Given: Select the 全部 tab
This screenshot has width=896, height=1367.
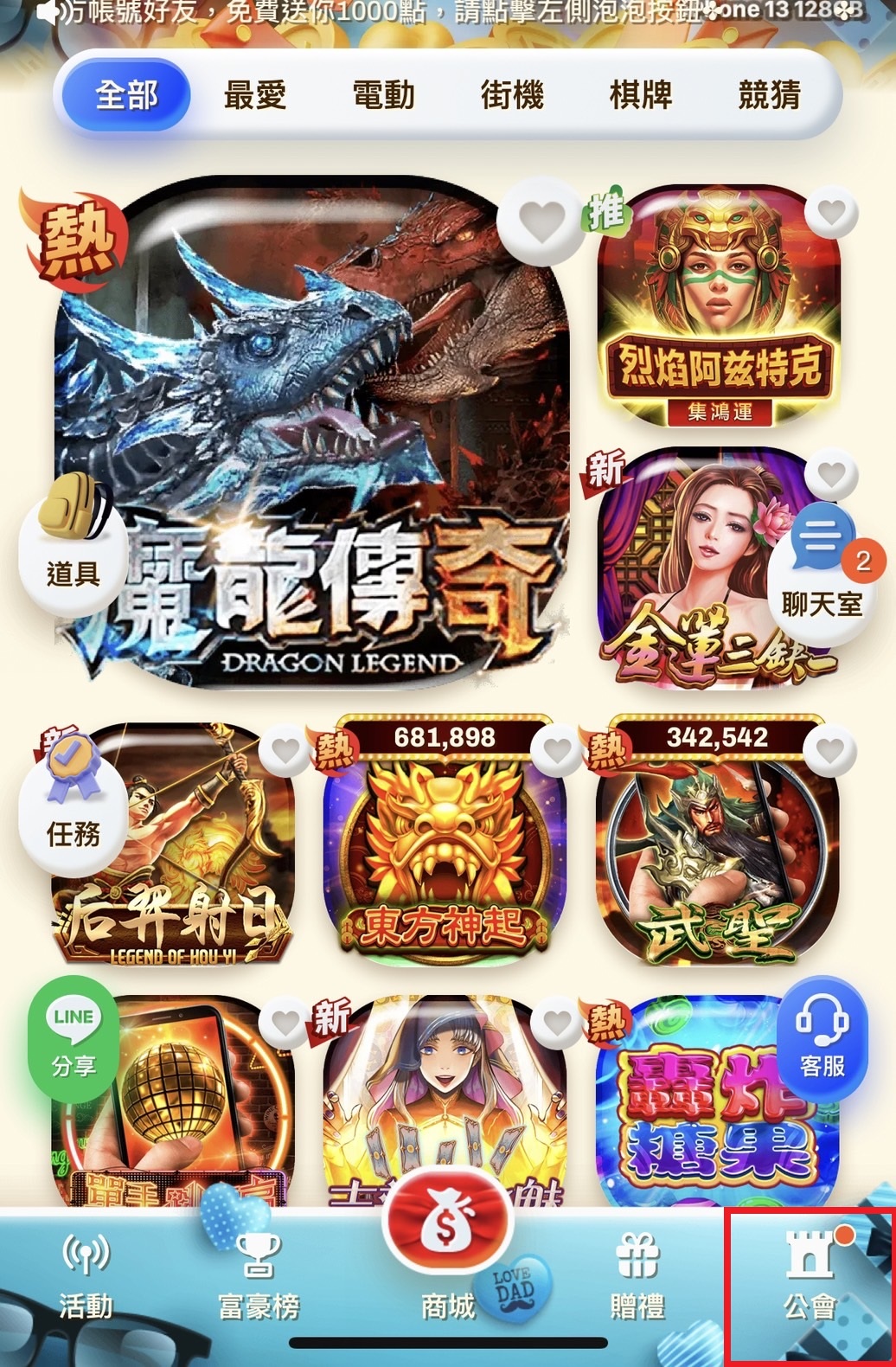Looking at the screenshot, I should click(x=126, y=94).
